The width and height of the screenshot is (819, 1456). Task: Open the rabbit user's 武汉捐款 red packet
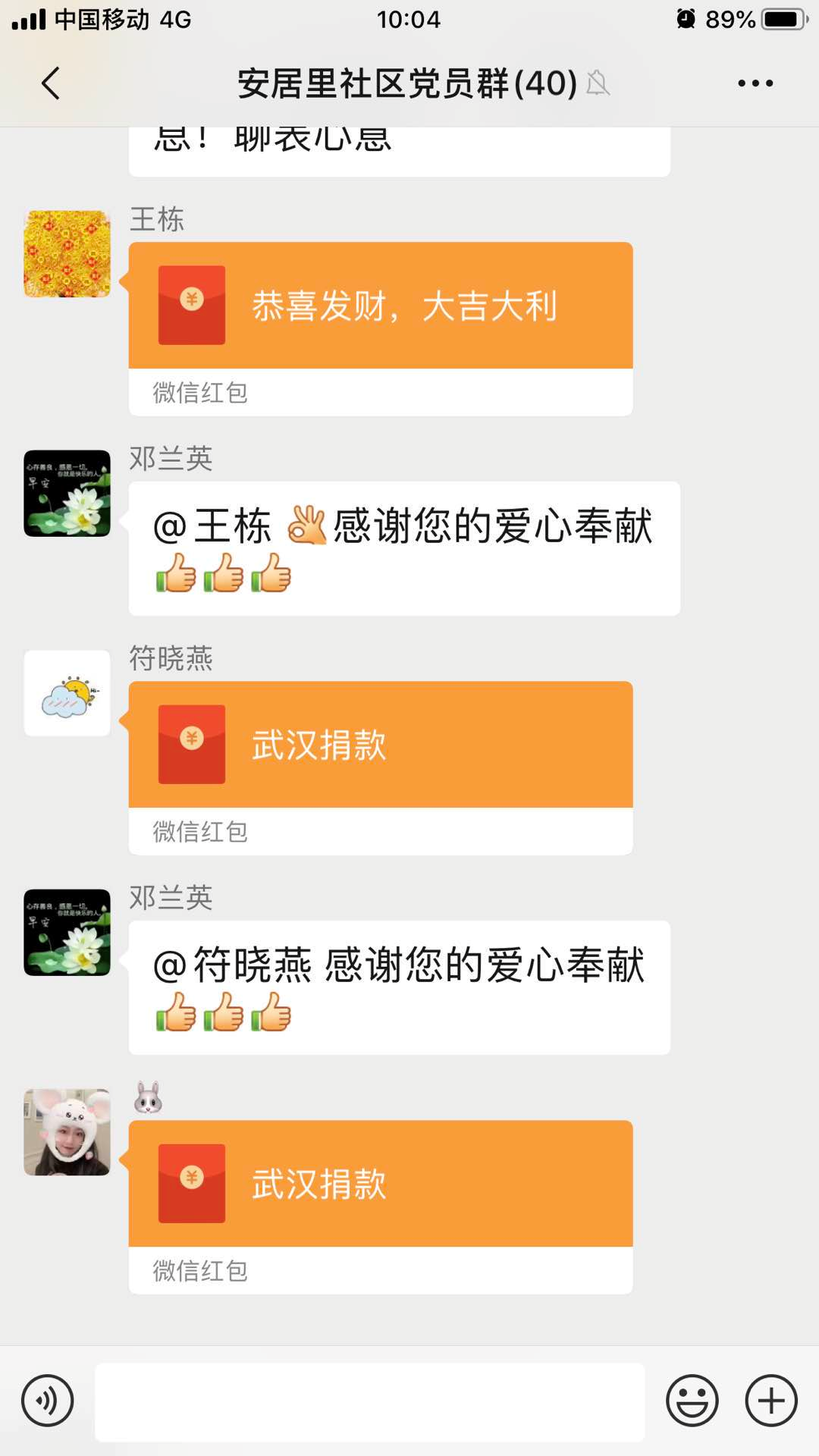(381, 1184)
